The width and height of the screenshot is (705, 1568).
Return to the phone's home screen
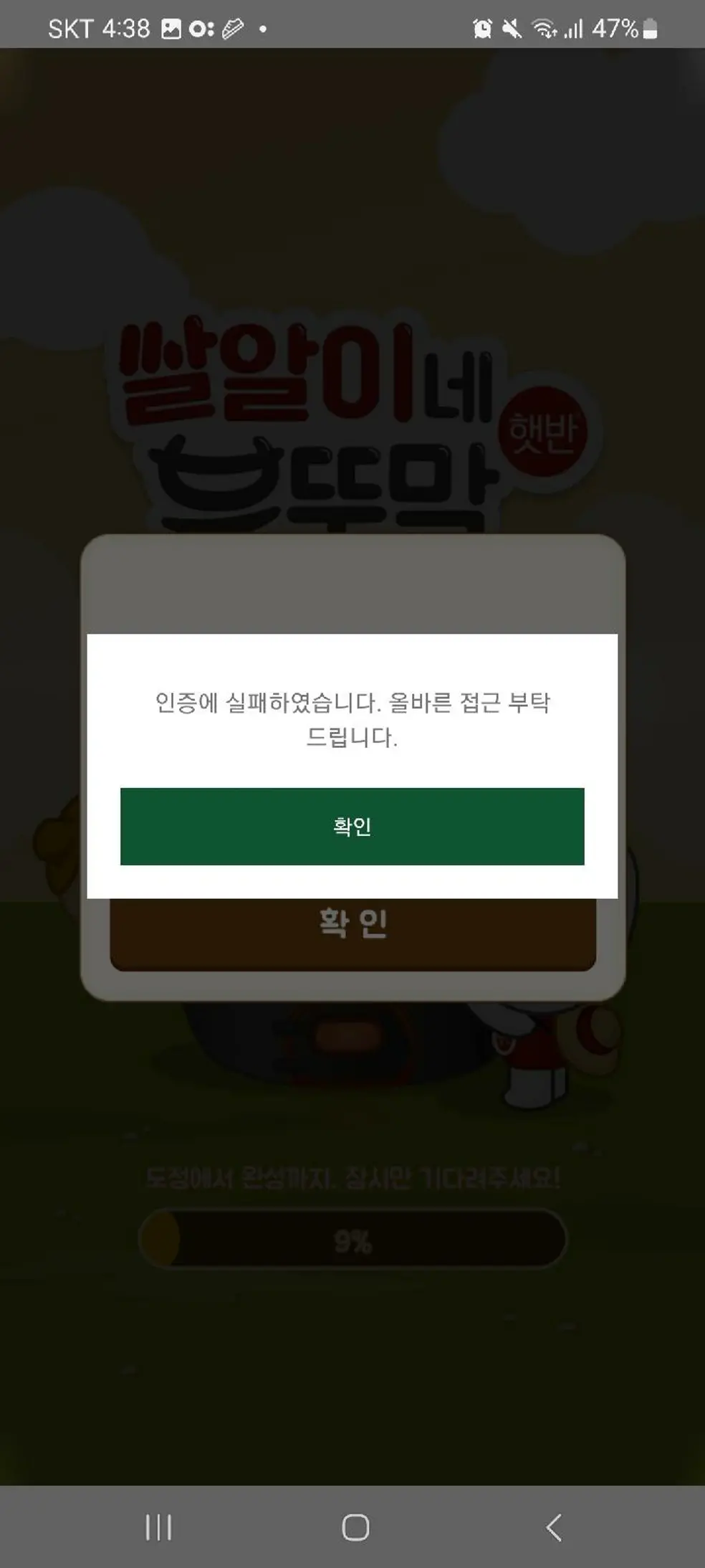(355, 1527)
